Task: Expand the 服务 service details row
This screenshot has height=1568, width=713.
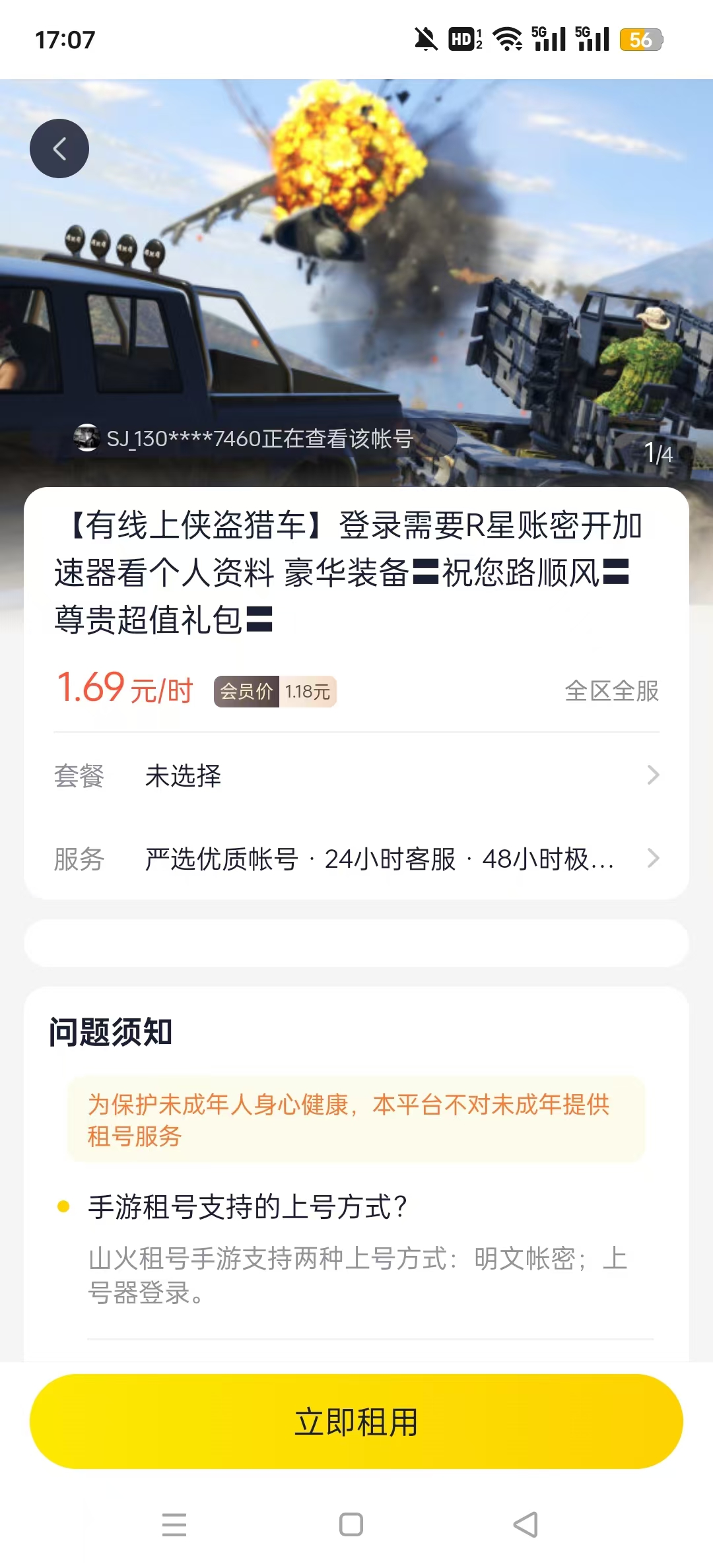Action: pyautogui.click(x=356, y=859)
